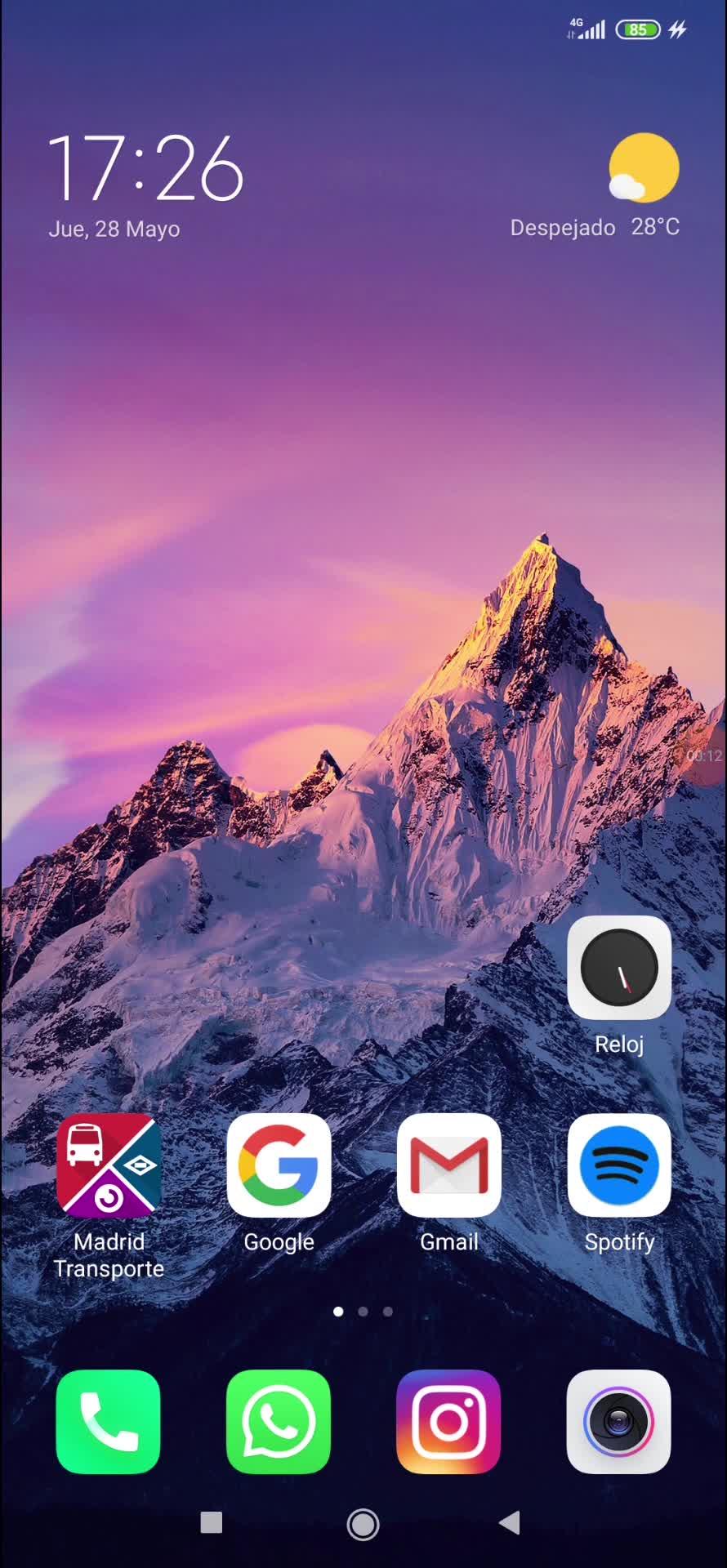Show recent apps with the square button
727x1568 pixels.
point(212,1522)
